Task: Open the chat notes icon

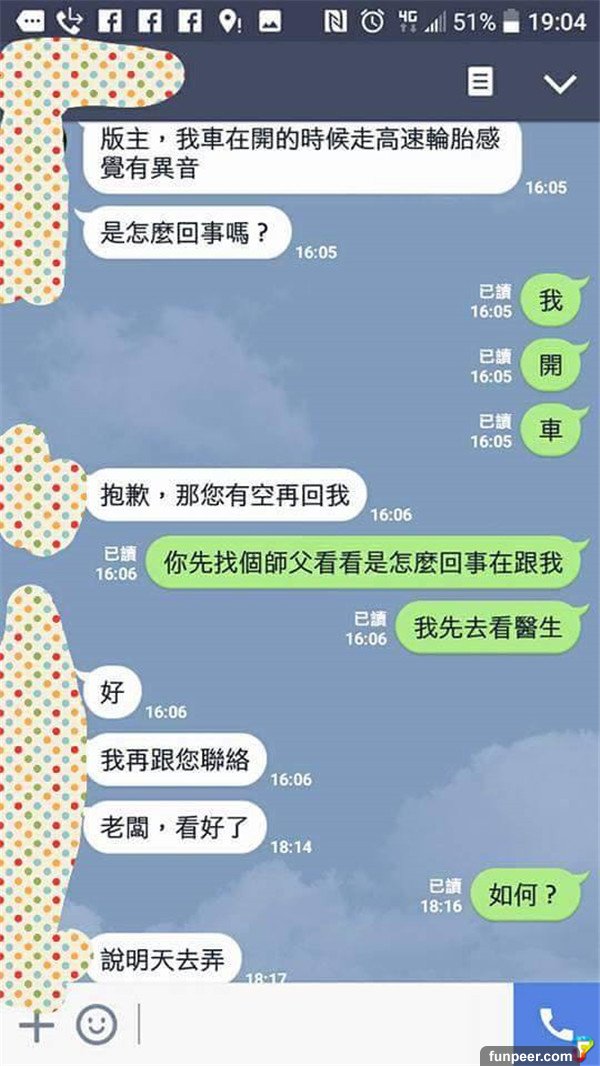Action: pos(481,82)
